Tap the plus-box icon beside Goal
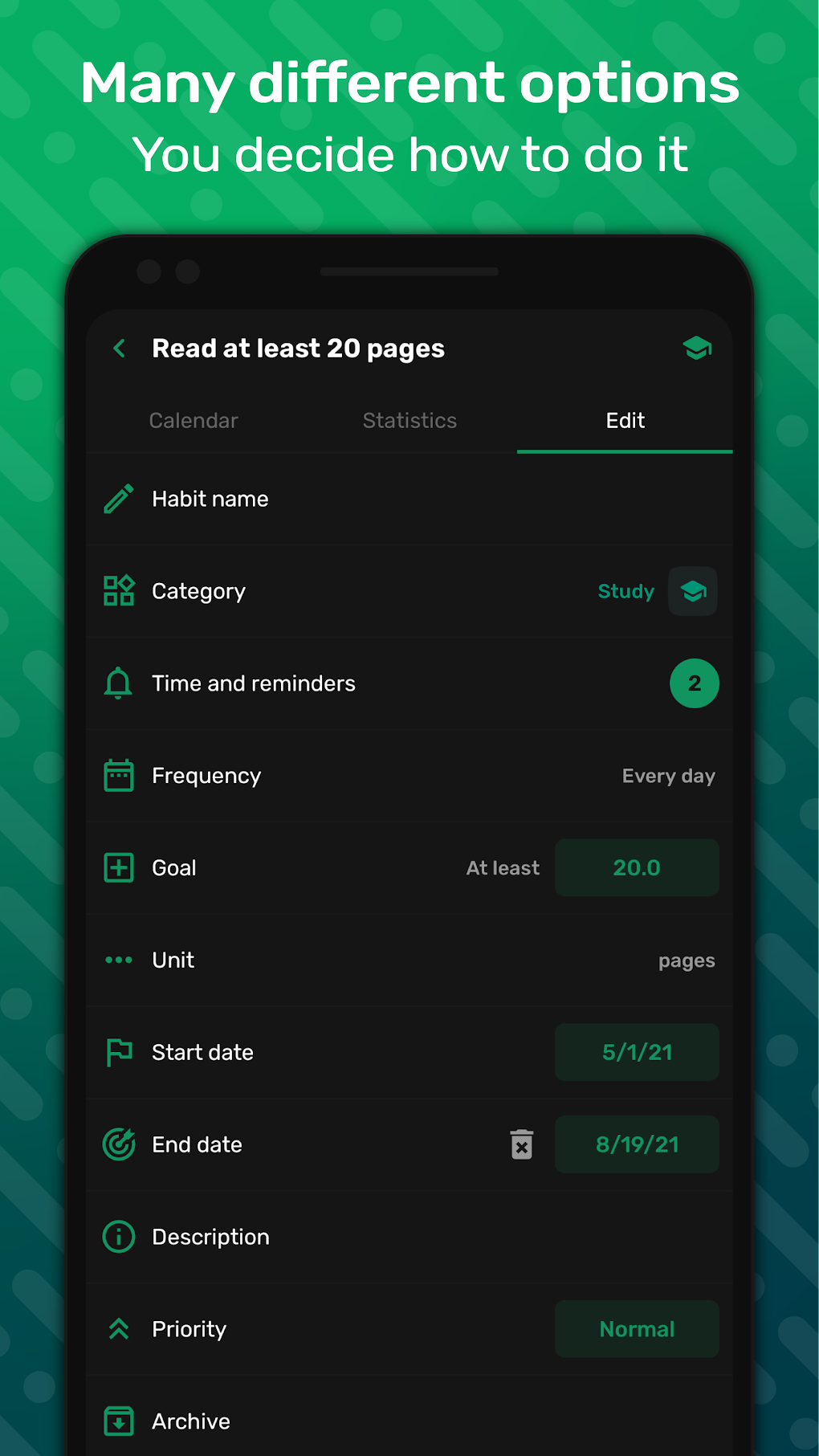Image resolution: width=819 pixels, height=1456 pixels. [118, 867]
